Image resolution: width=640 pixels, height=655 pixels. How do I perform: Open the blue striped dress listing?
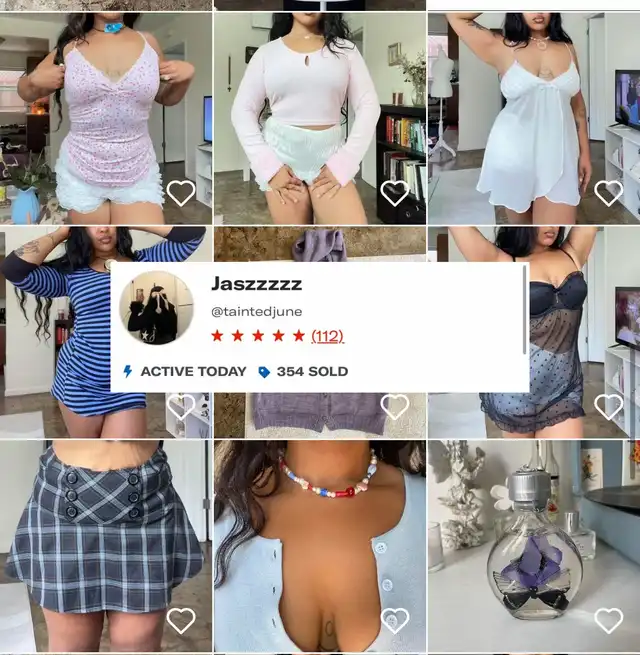point(54,332)
